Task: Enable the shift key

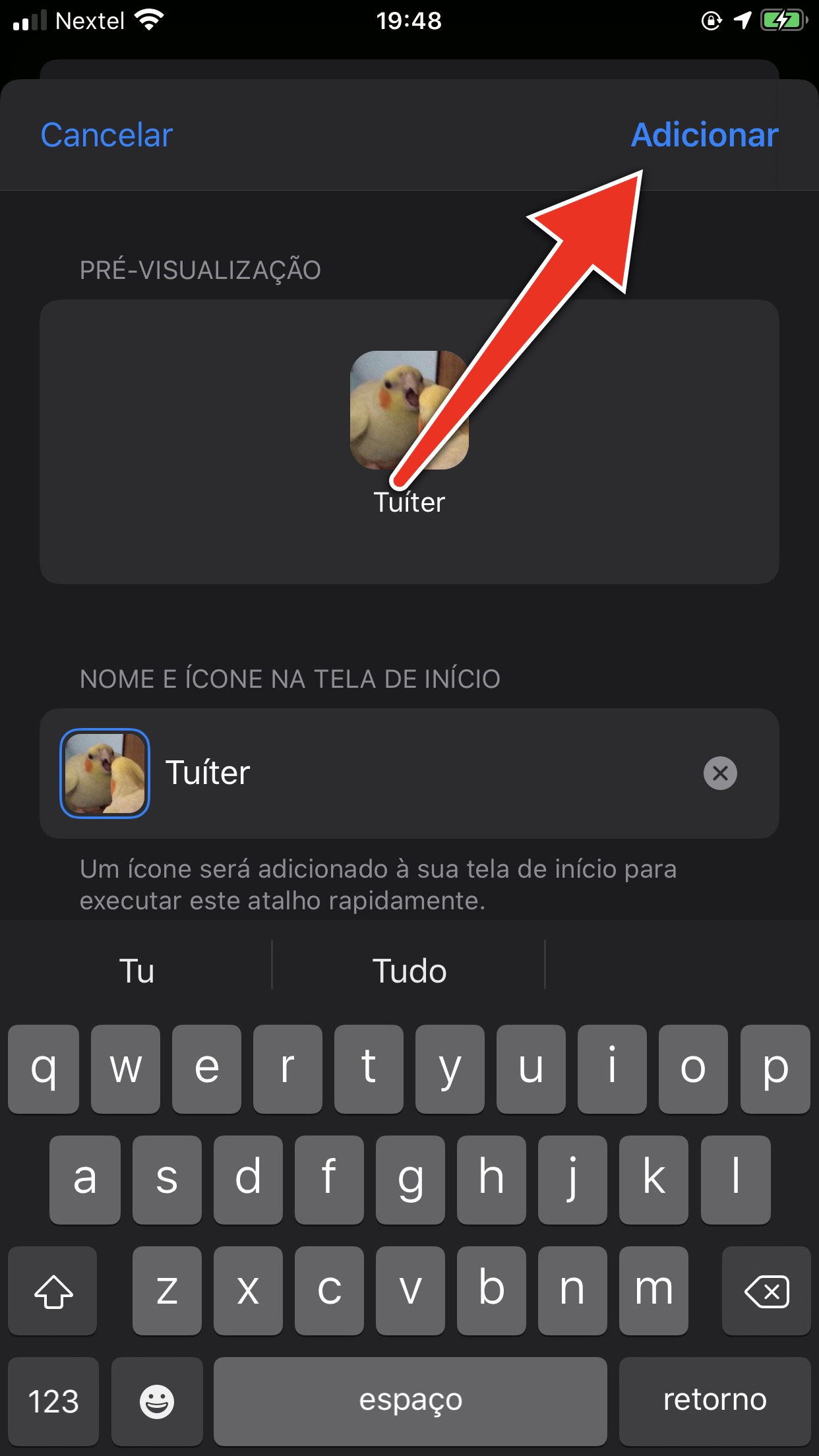Action: tap(53, 1290)
